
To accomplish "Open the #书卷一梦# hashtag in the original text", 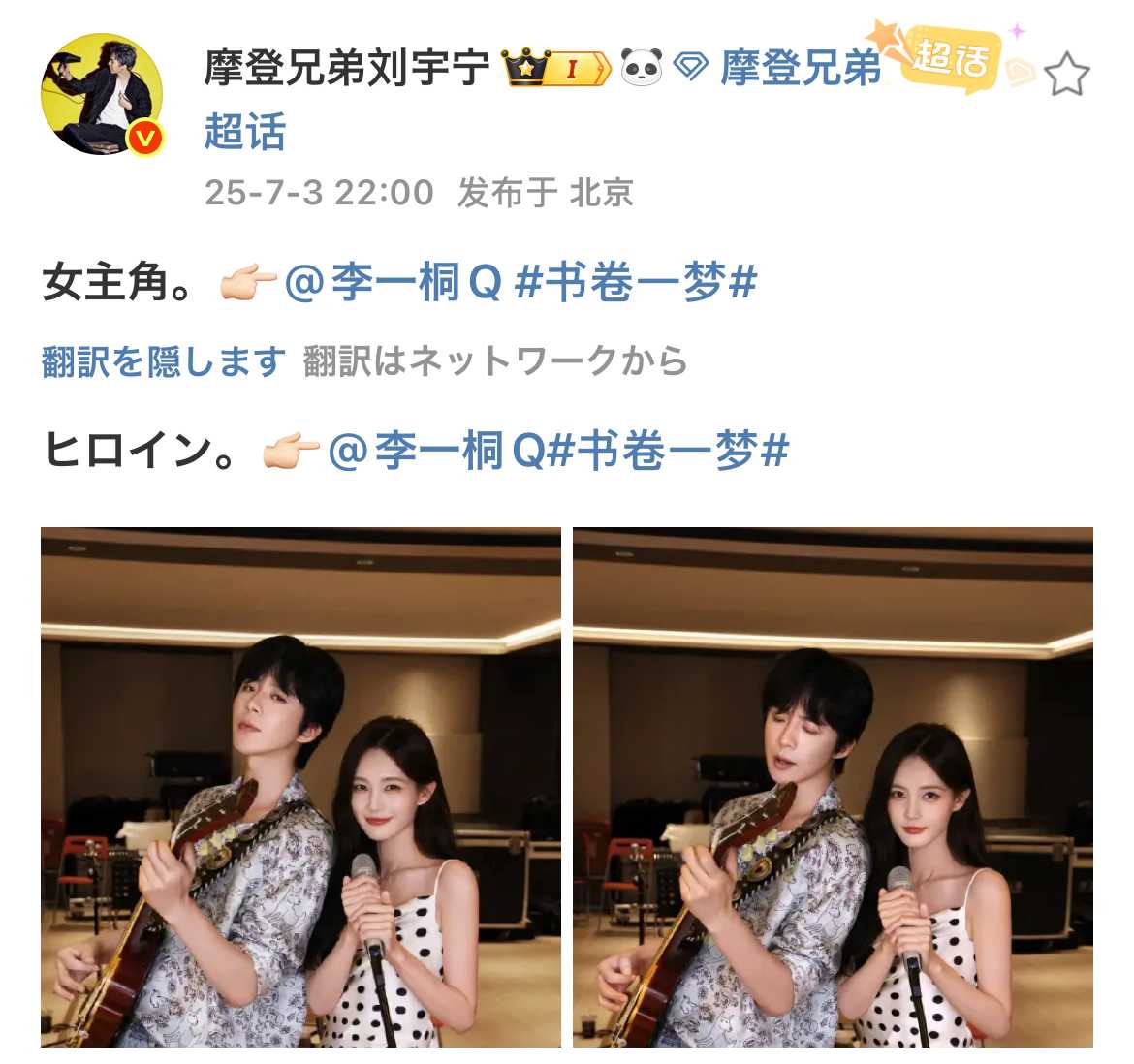I will tap(636, 283).
